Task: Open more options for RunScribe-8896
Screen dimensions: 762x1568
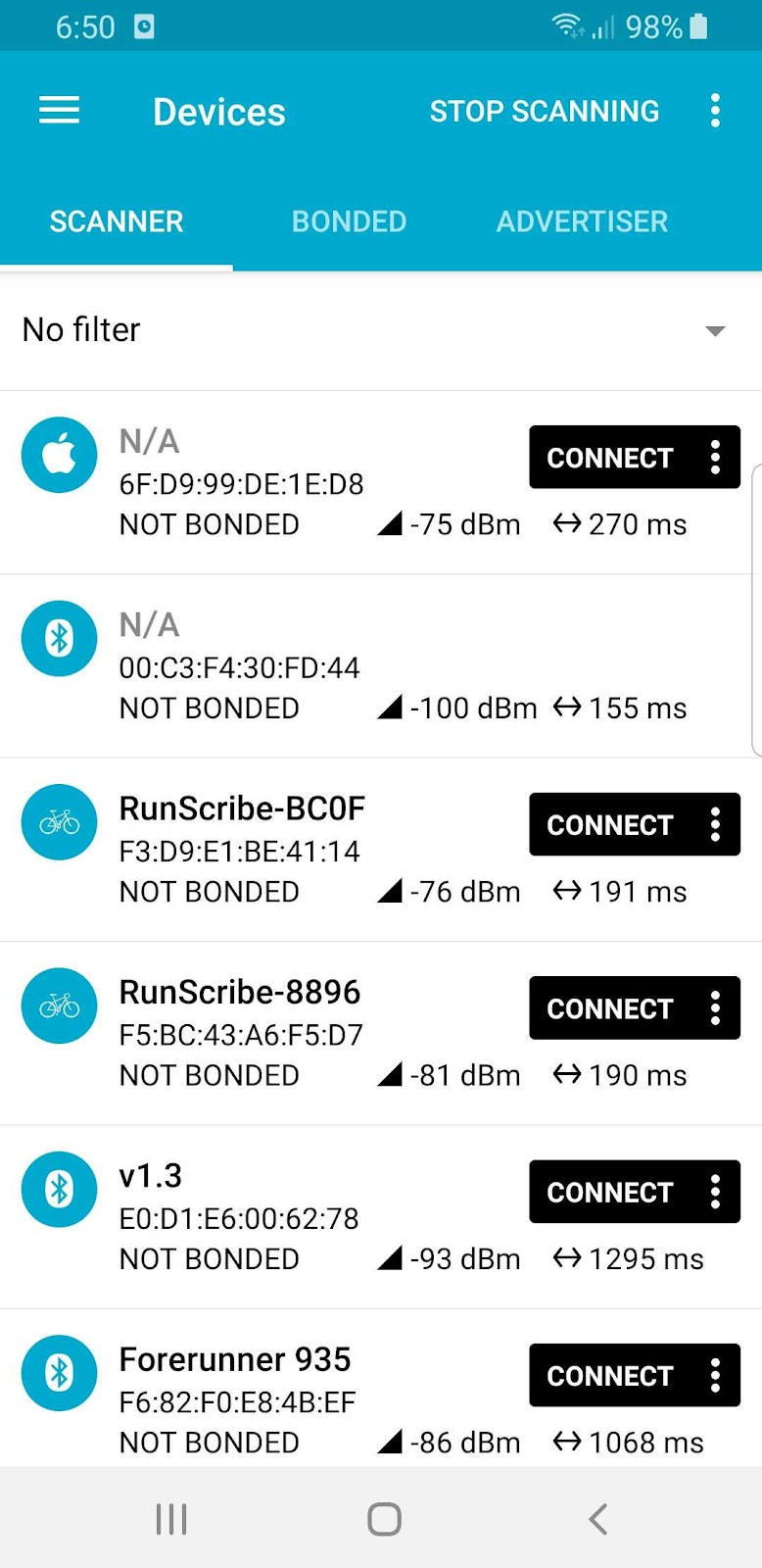Action: (716, 1008)
